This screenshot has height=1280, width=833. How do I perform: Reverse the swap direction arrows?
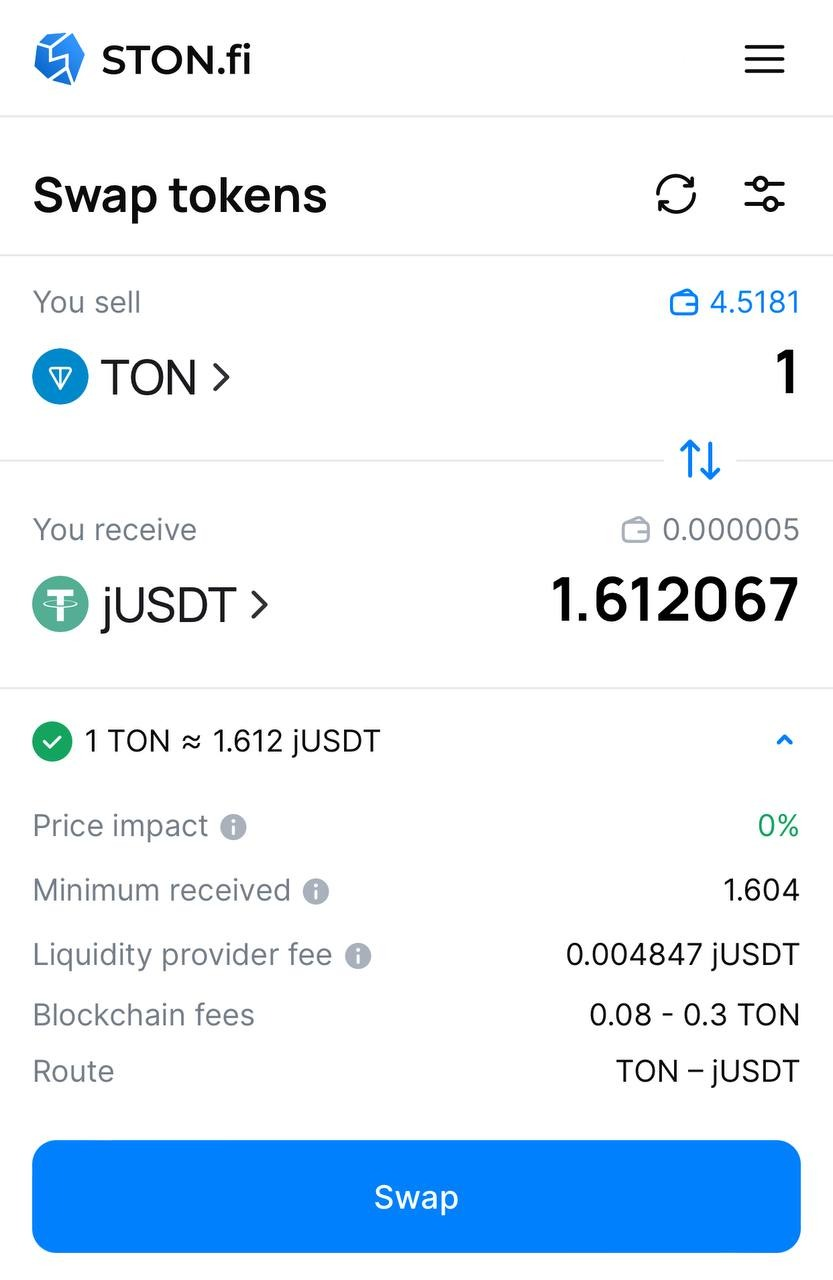(700, 460)
